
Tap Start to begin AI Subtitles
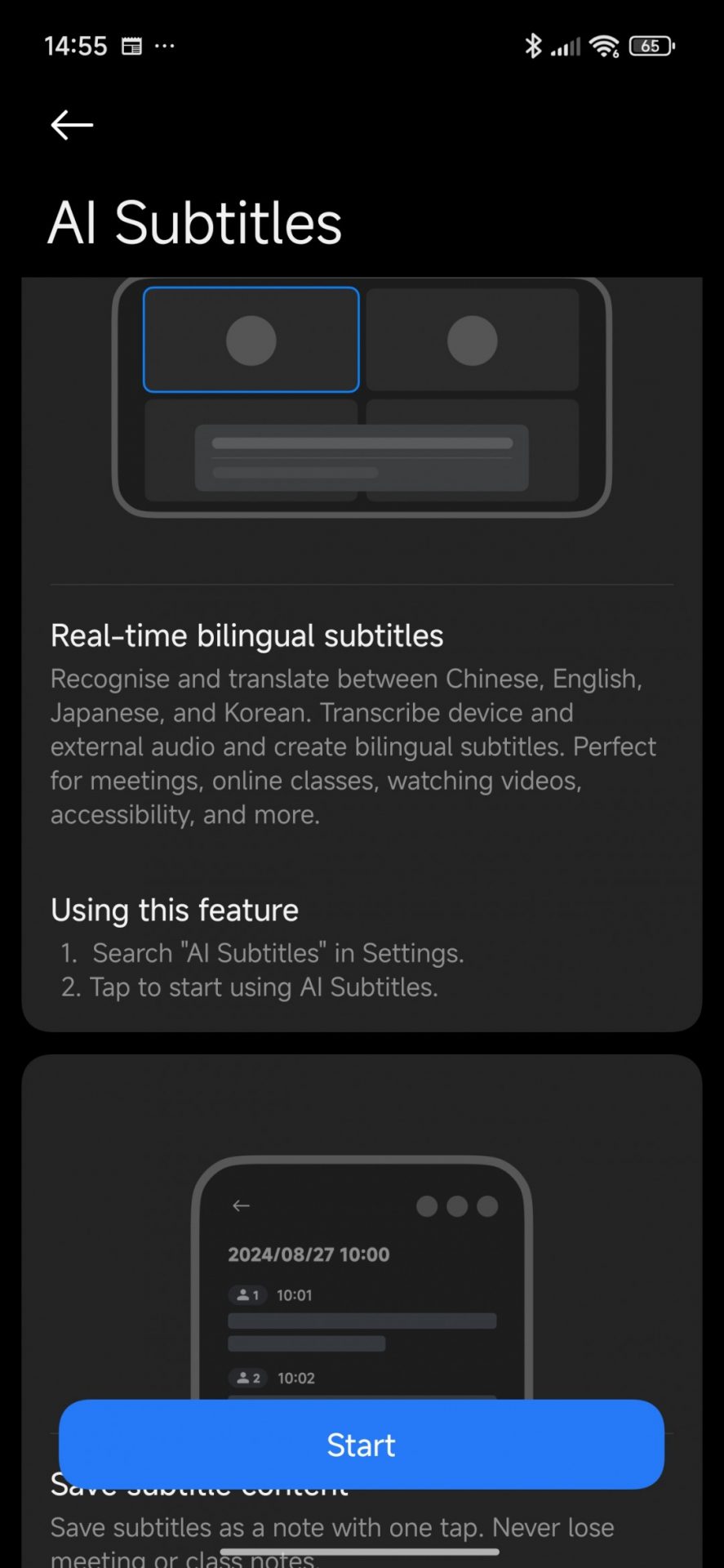[362, 1445]
